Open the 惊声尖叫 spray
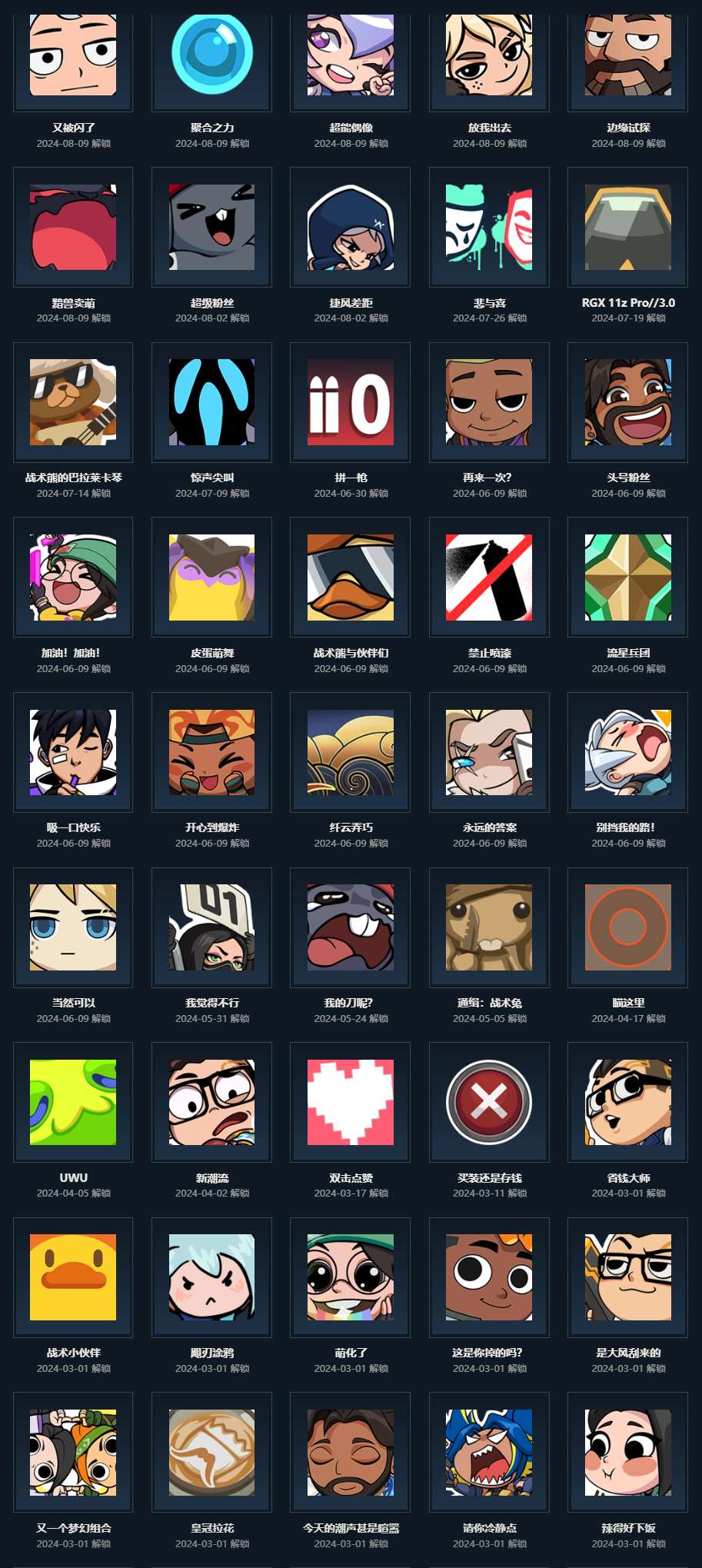This screenshot has height=1568, width=702. pos(211,402)
